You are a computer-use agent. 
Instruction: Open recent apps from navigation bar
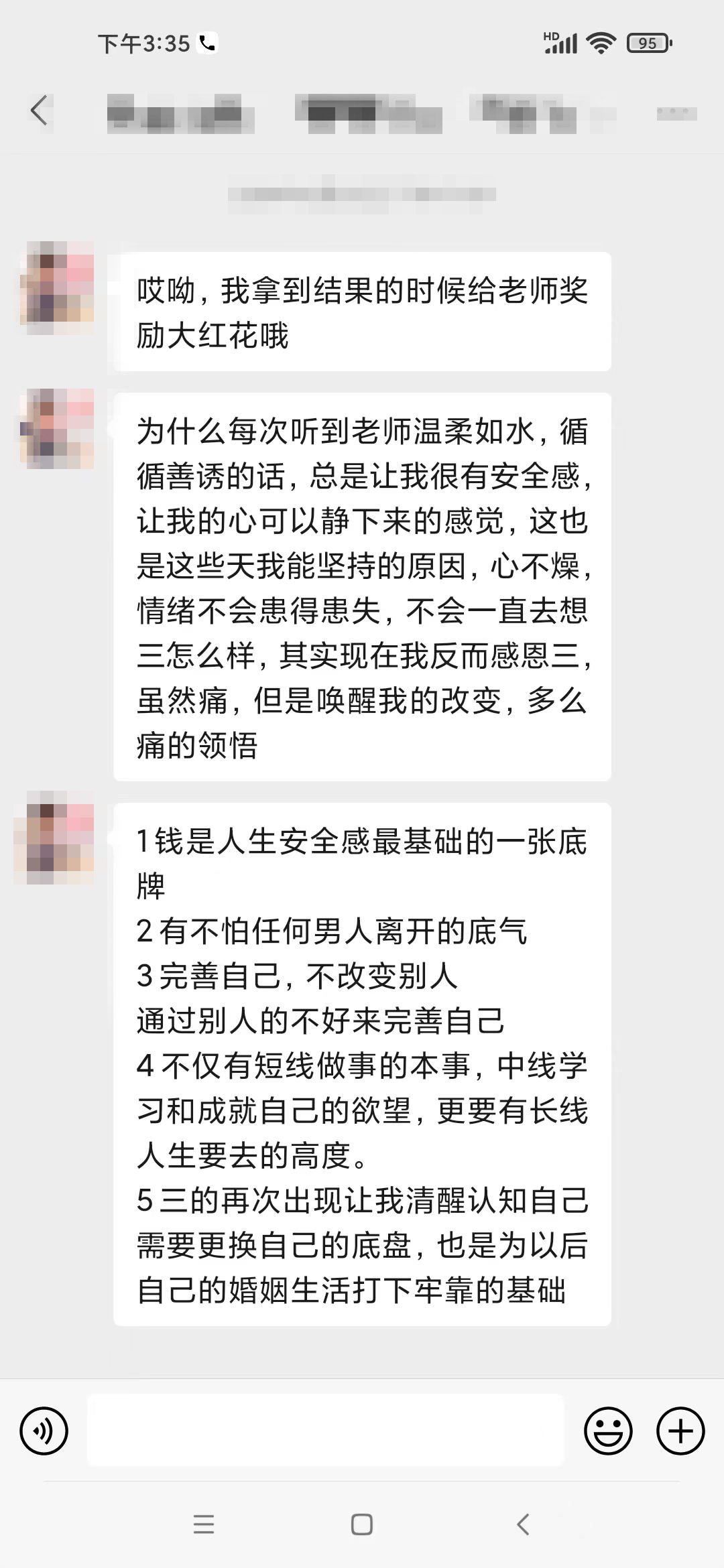pyautogui.click(x=204, y=1524)
